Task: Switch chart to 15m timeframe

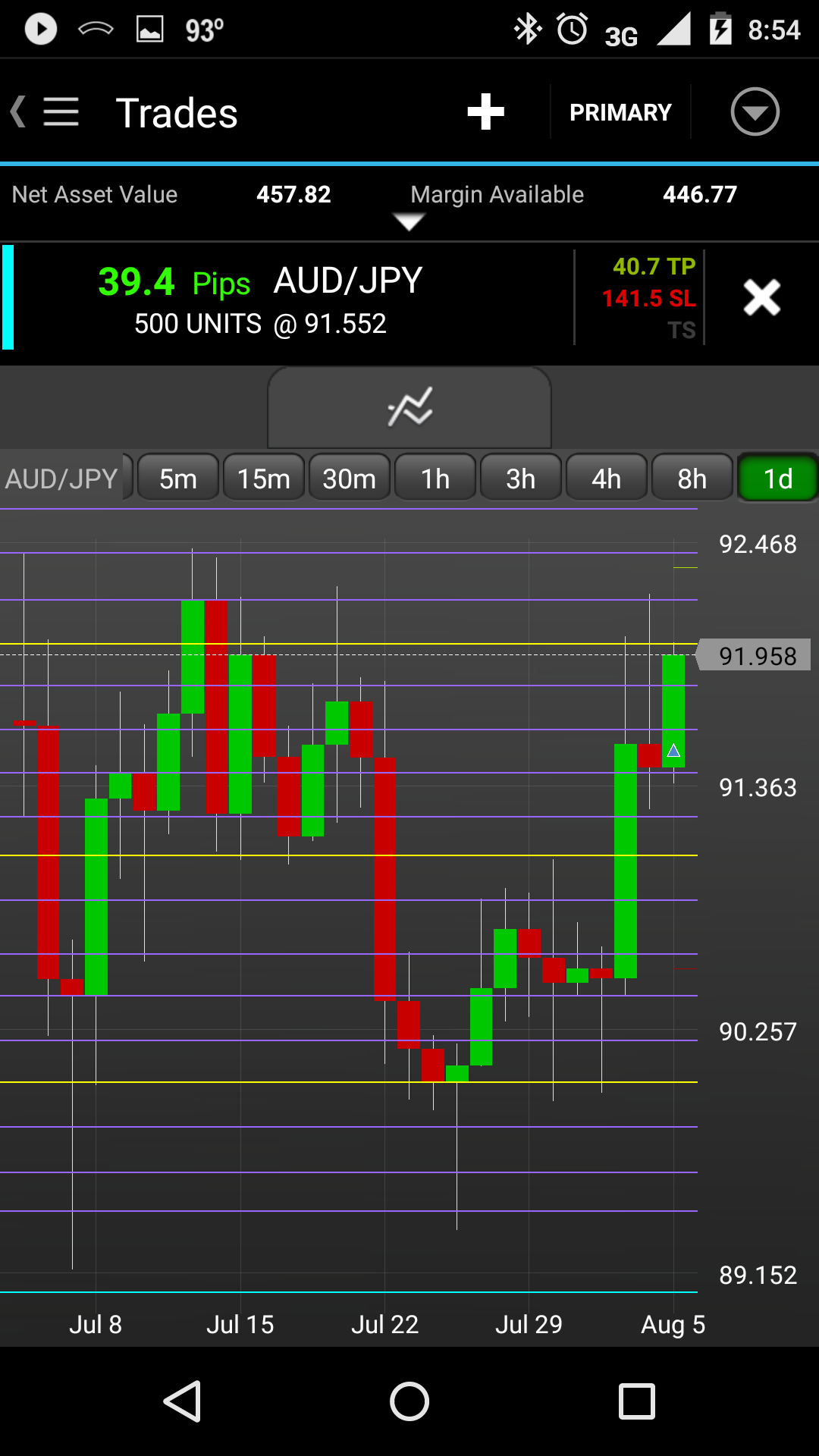Action: tap(264, 479)
